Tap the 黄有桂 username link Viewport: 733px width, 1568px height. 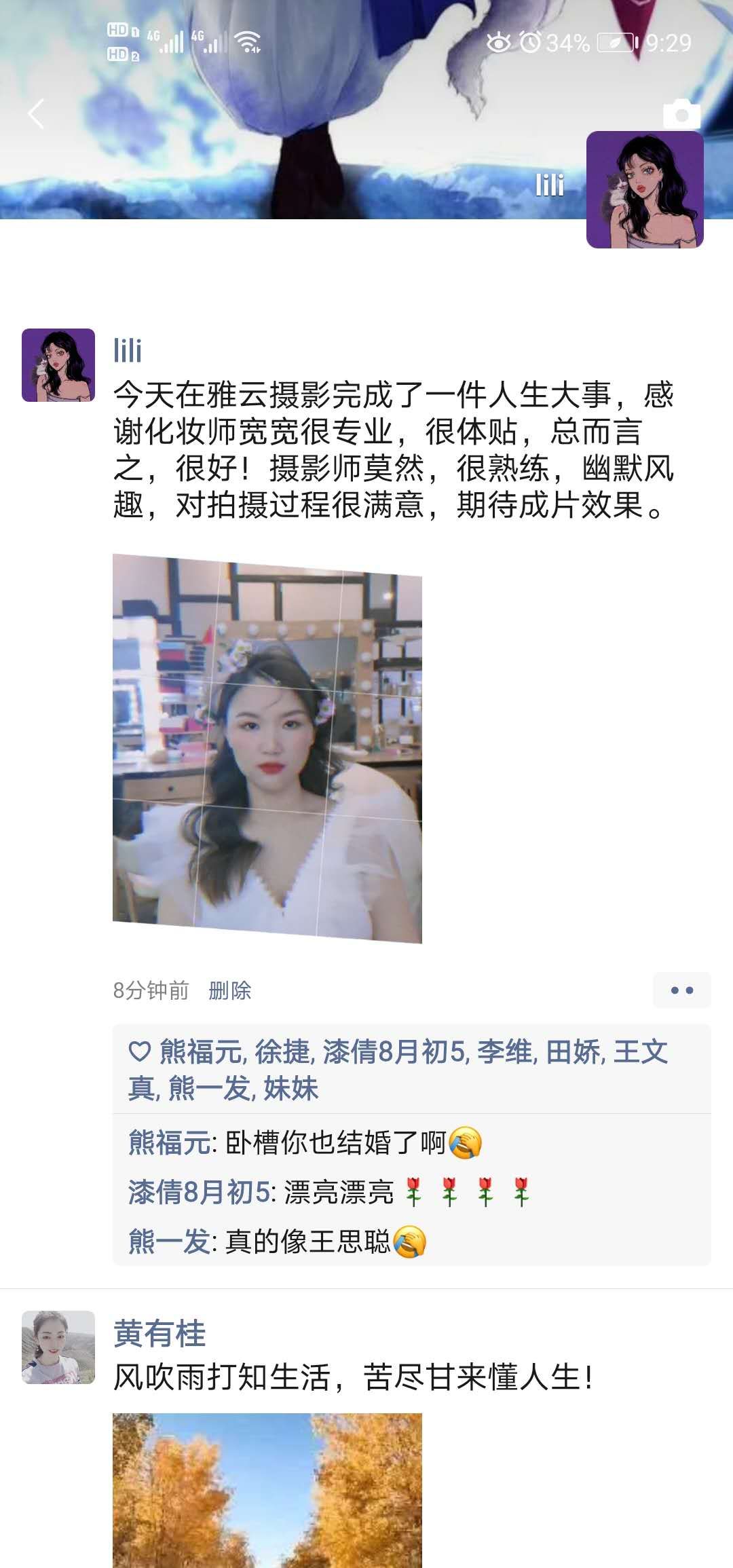point(159,1333)
